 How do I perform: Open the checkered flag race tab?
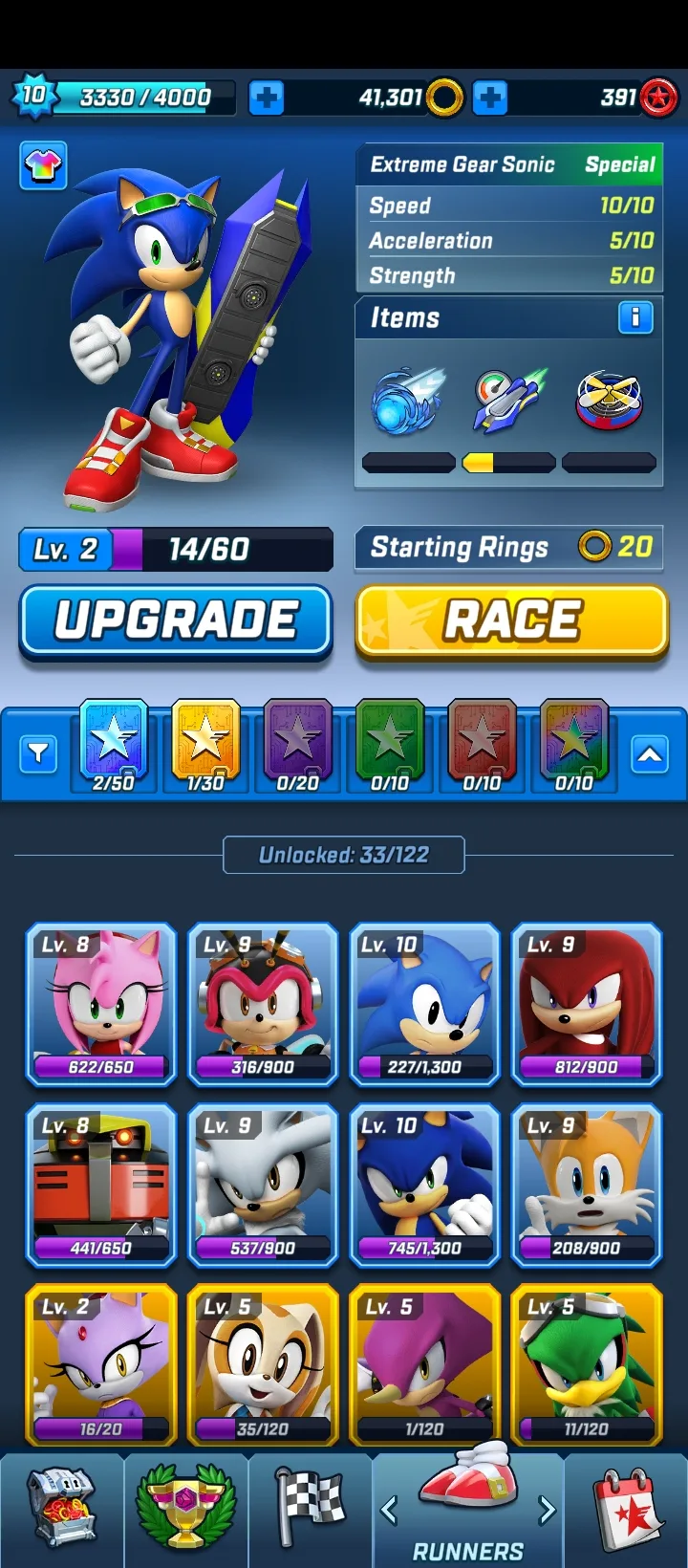point(311,1509)
